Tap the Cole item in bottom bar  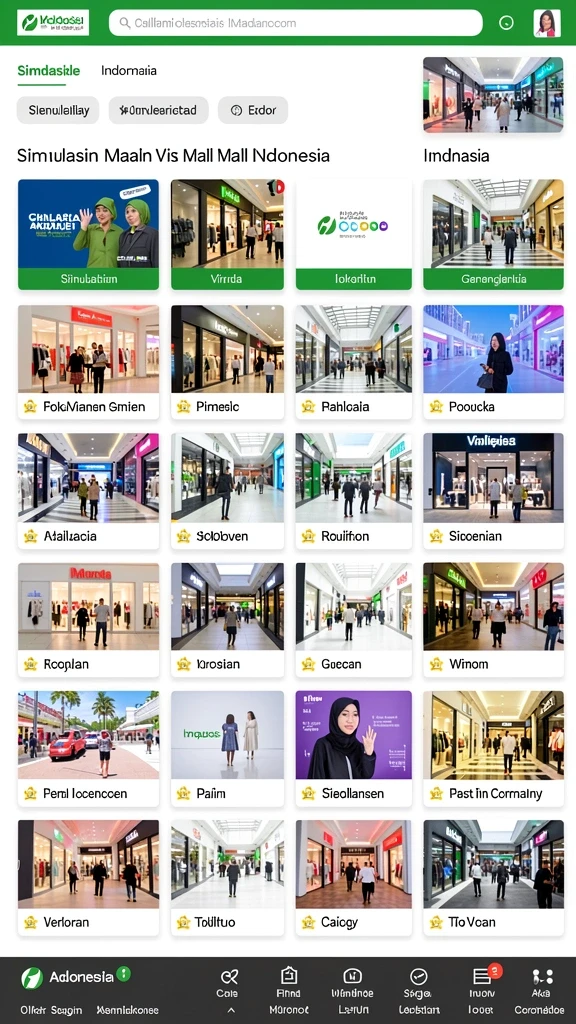(x=229, y=984)
